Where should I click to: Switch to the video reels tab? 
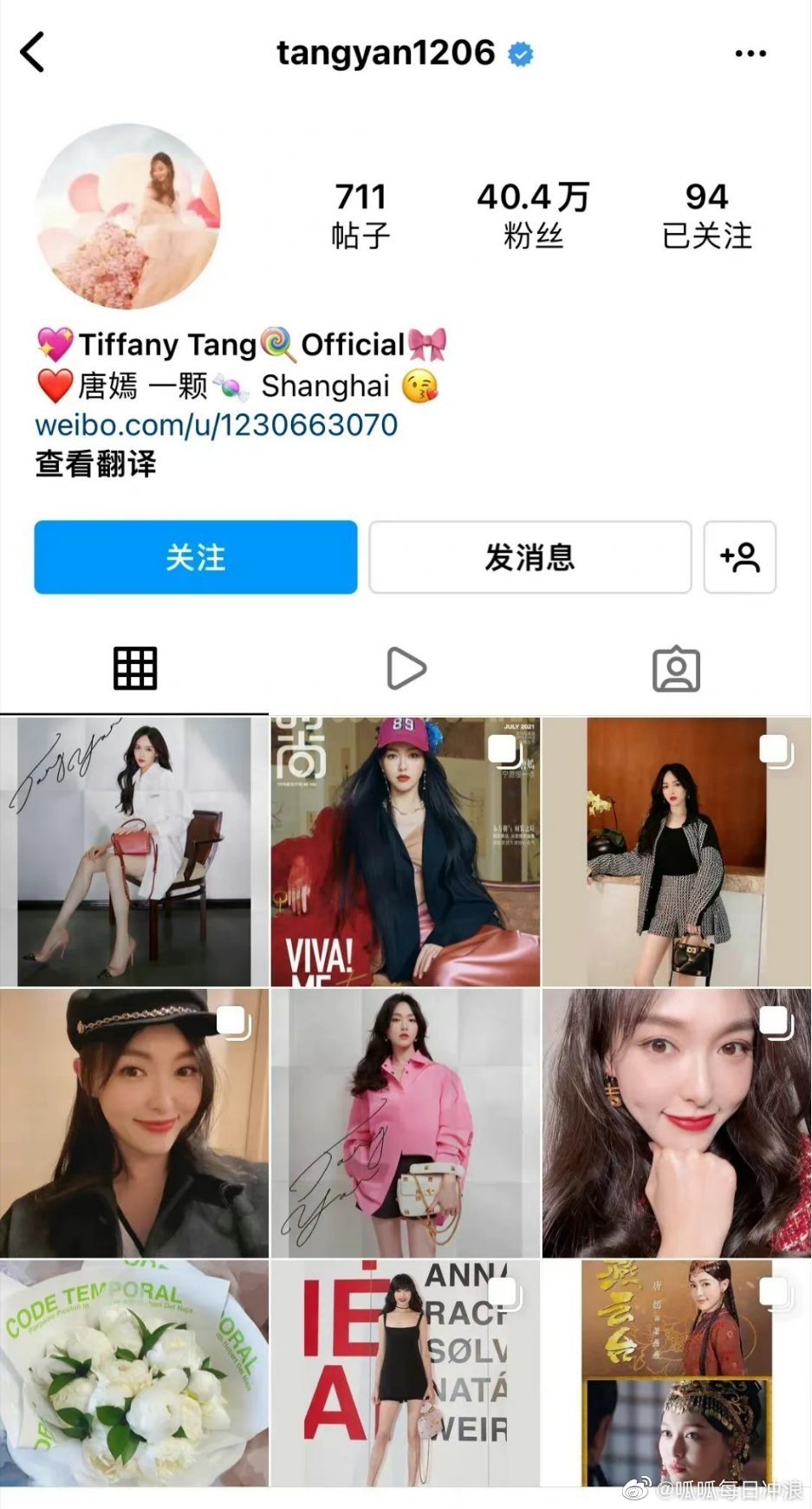click(406, 668)
